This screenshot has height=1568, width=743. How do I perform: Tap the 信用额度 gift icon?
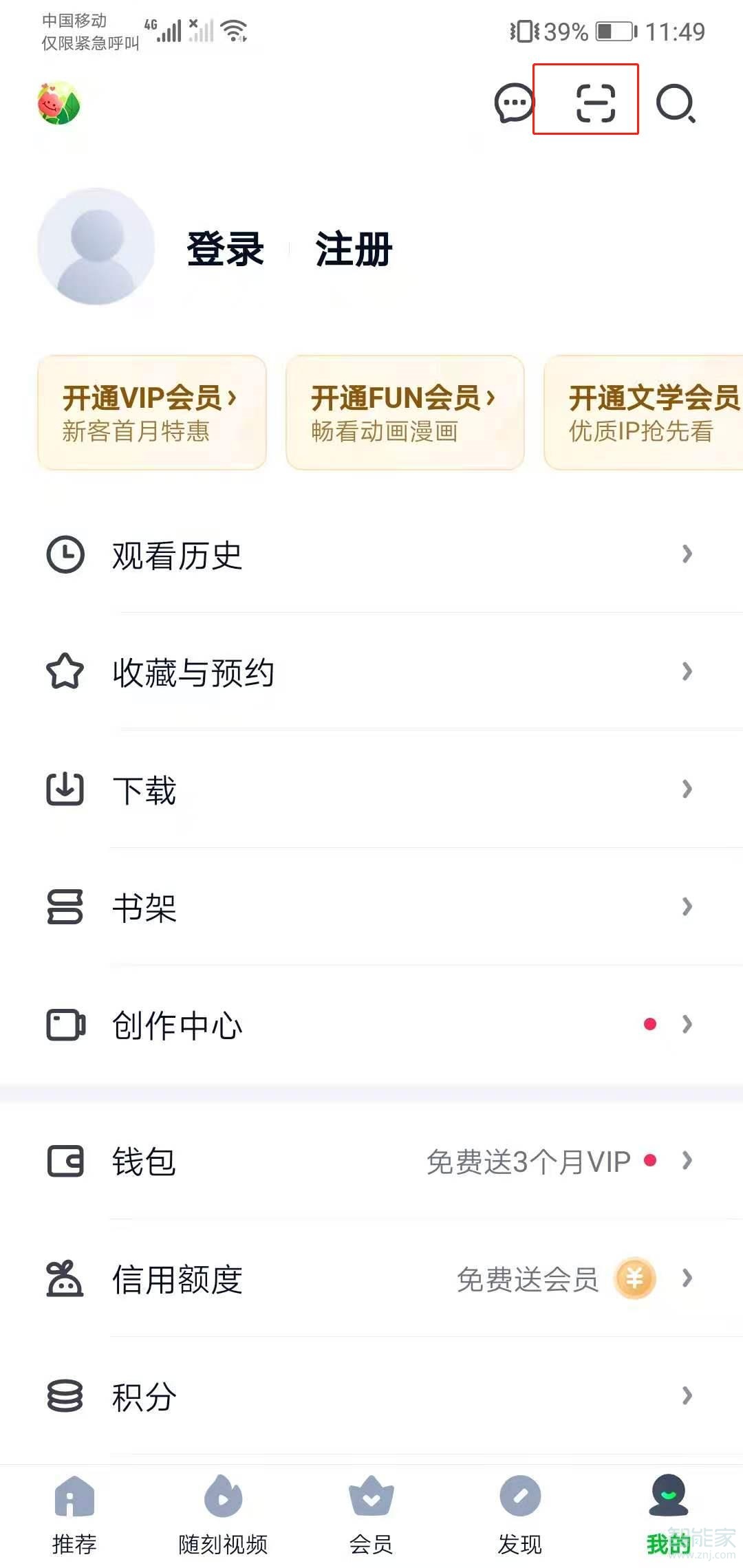point(65,1278)
